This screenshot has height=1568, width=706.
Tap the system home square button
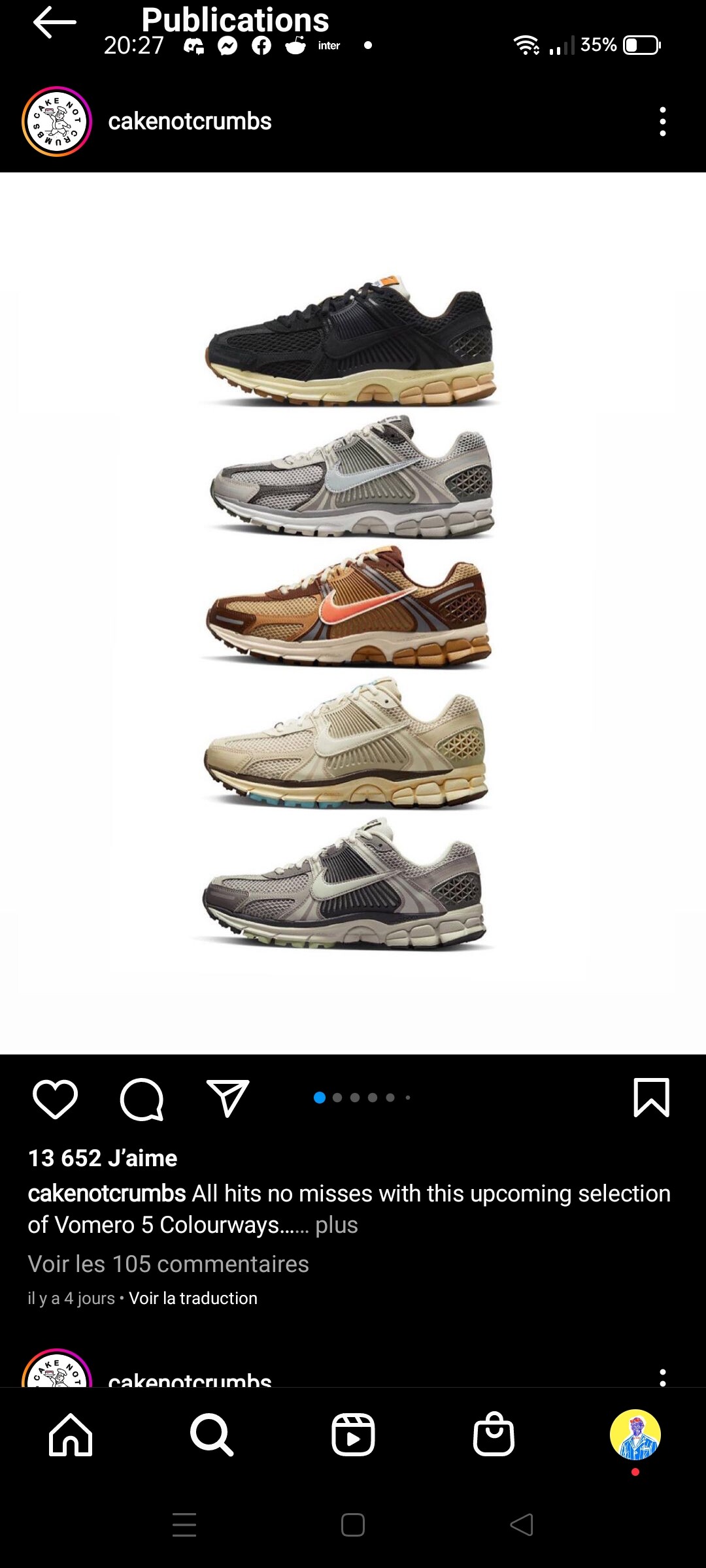(x=353, y=1525)
